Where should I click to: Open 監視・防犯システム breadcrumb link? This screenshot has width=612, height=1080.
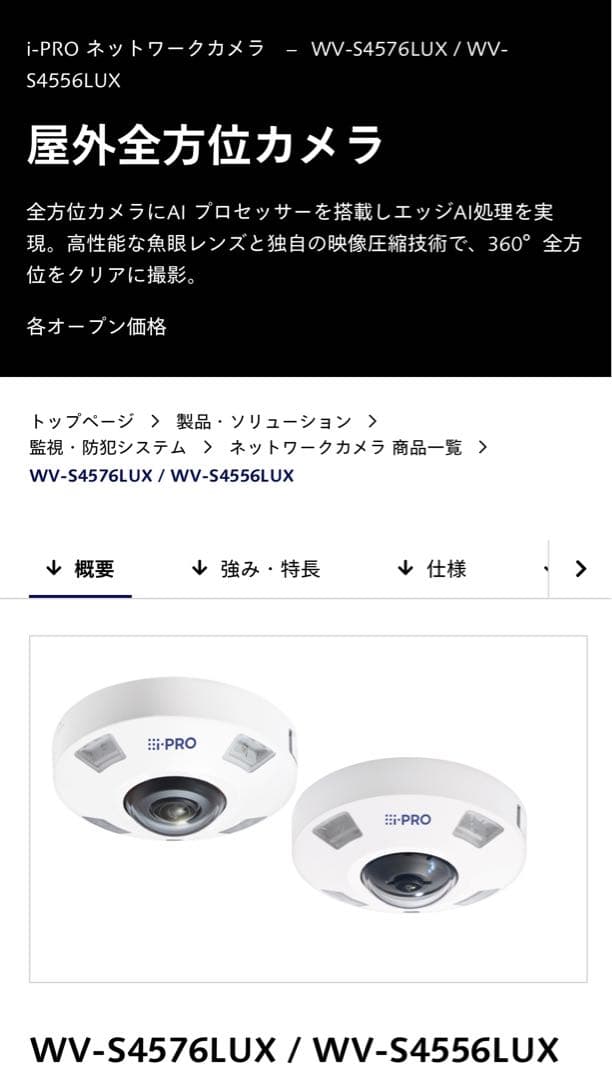(108, 448)
